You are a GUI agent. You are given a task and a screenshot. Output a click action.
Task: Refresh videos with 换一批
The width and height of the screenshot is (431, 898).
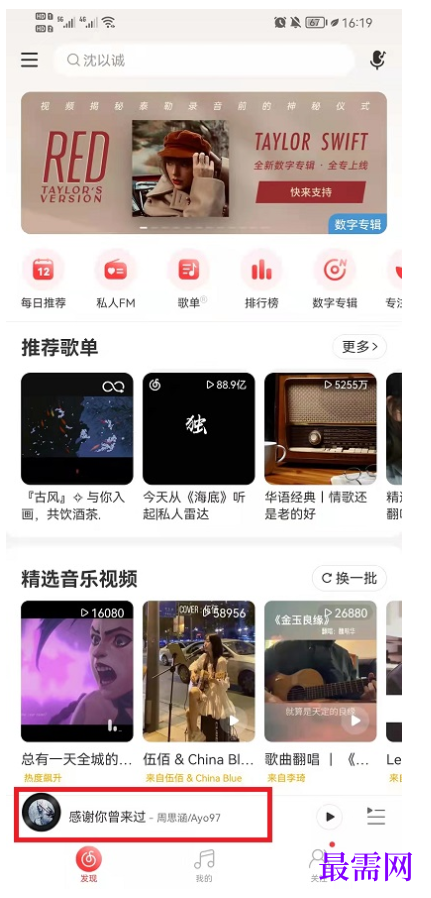tap(349, 578)
